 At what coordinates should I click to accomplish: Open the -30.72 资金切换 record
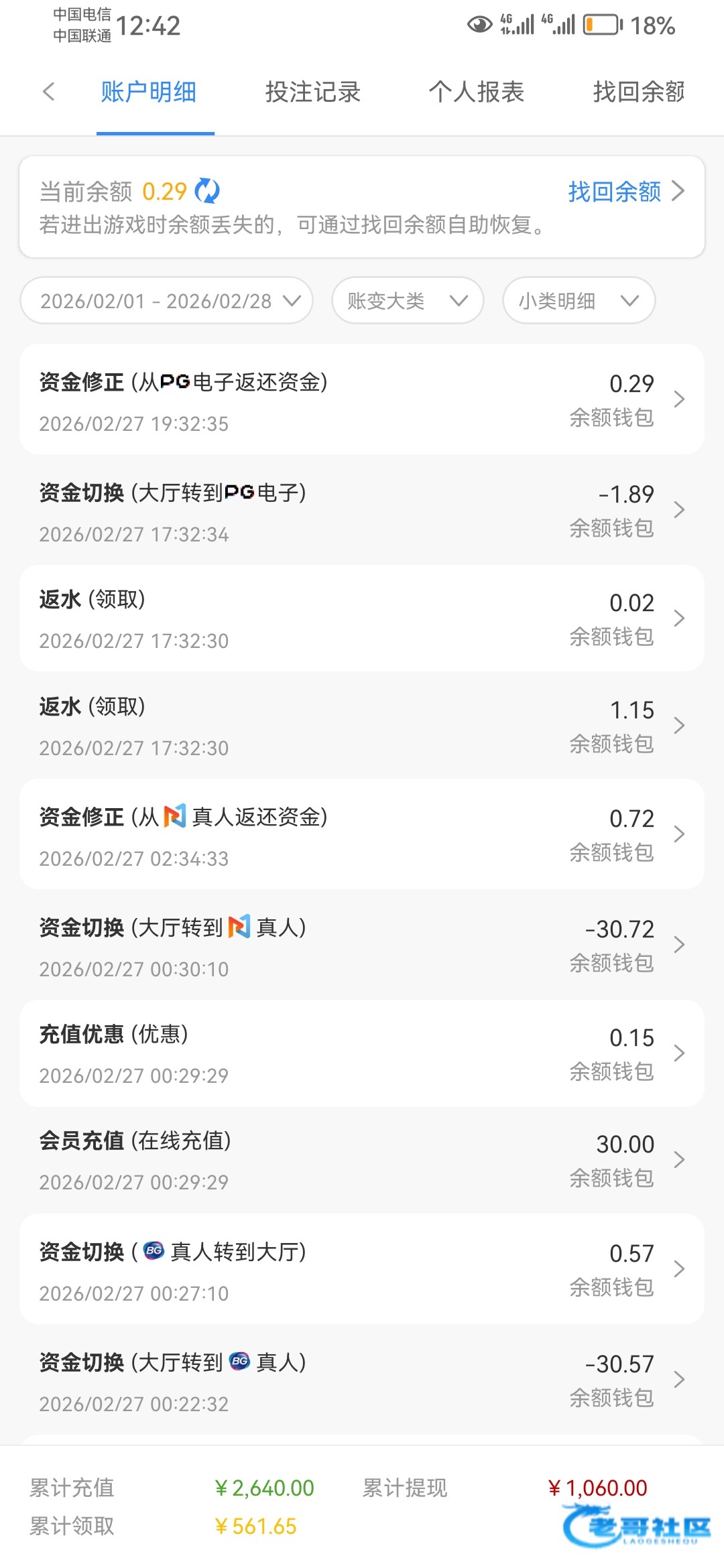point(362,945)
